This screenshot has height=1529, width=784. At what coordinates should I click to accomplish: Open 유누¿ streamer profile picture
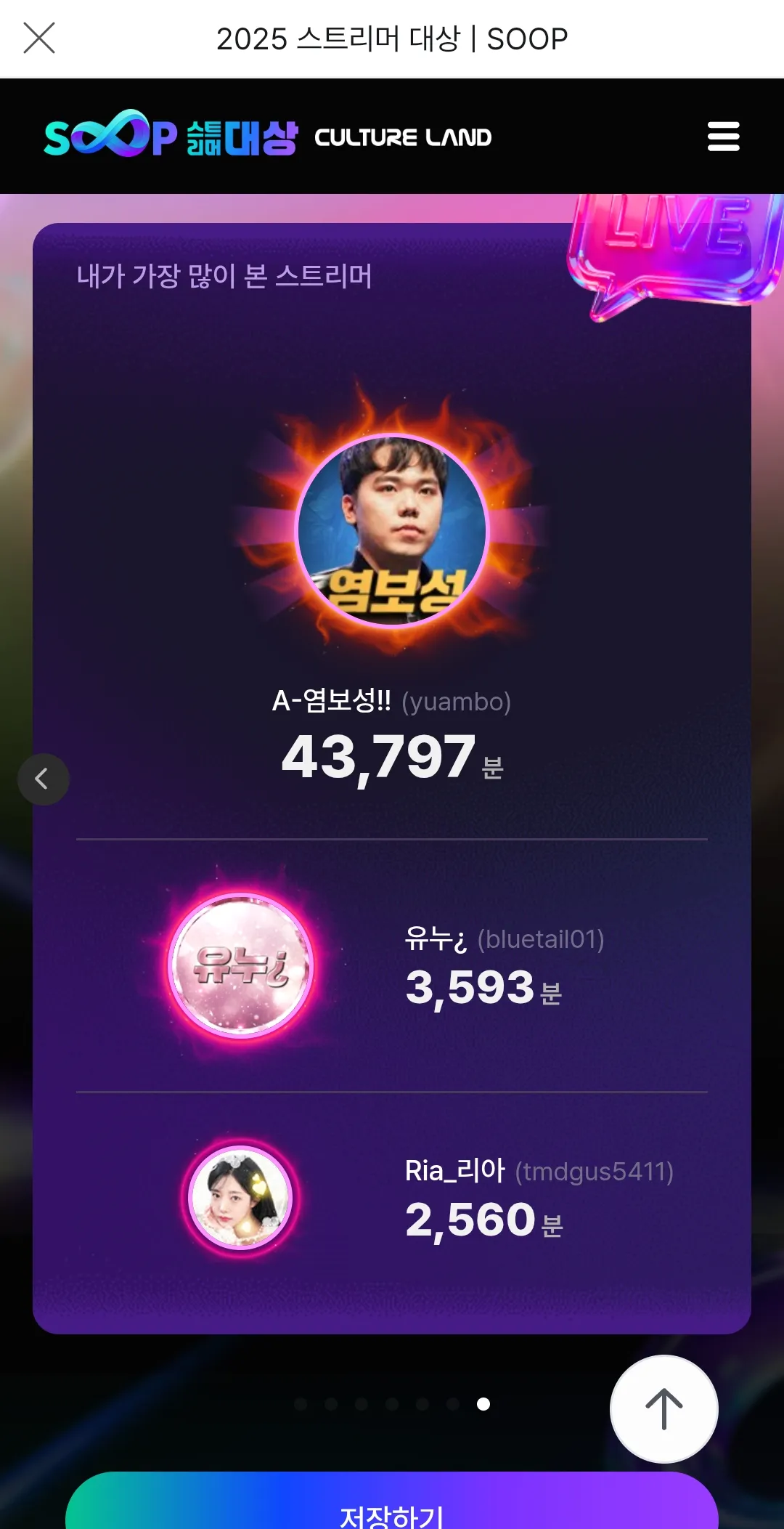(241, 965)
